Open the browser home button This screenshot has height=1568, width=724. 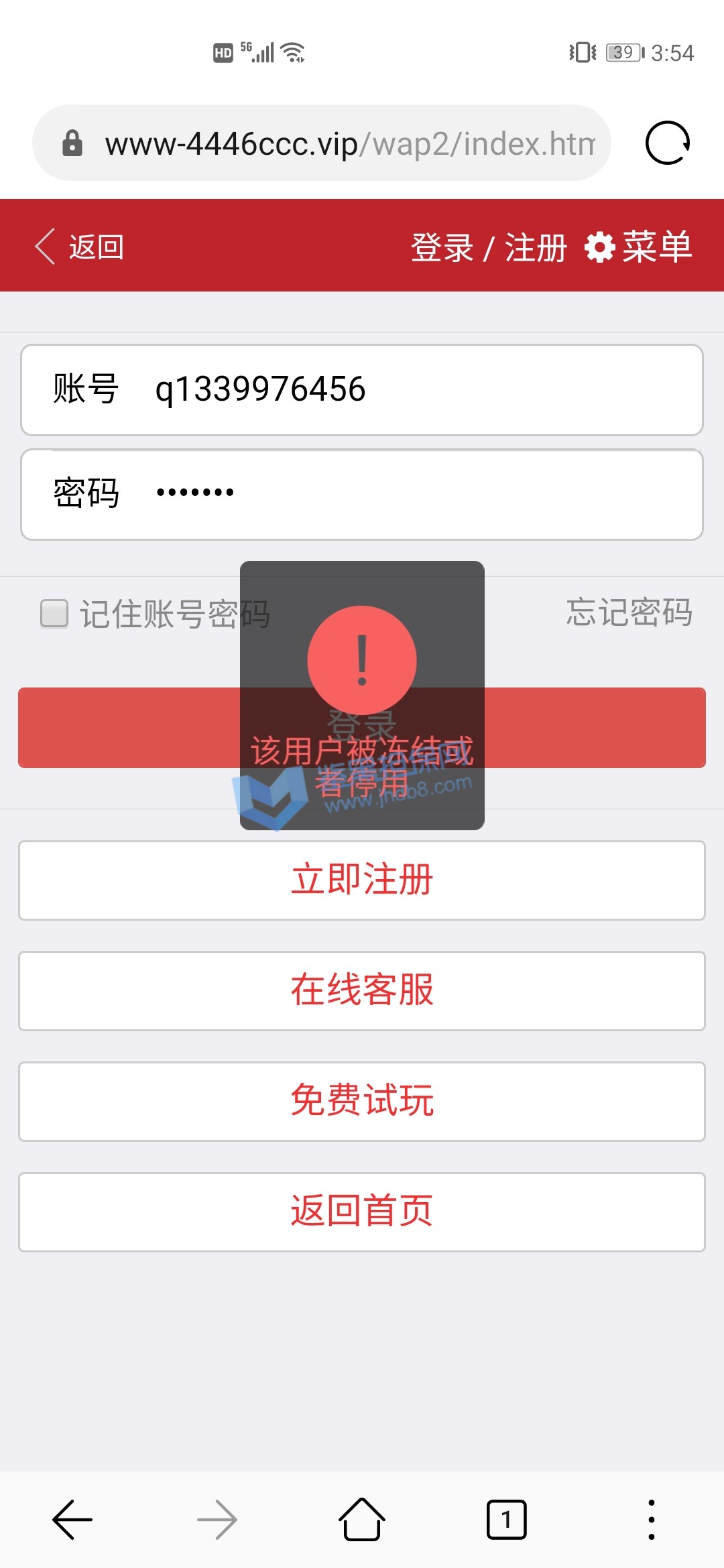point(362,1520)
